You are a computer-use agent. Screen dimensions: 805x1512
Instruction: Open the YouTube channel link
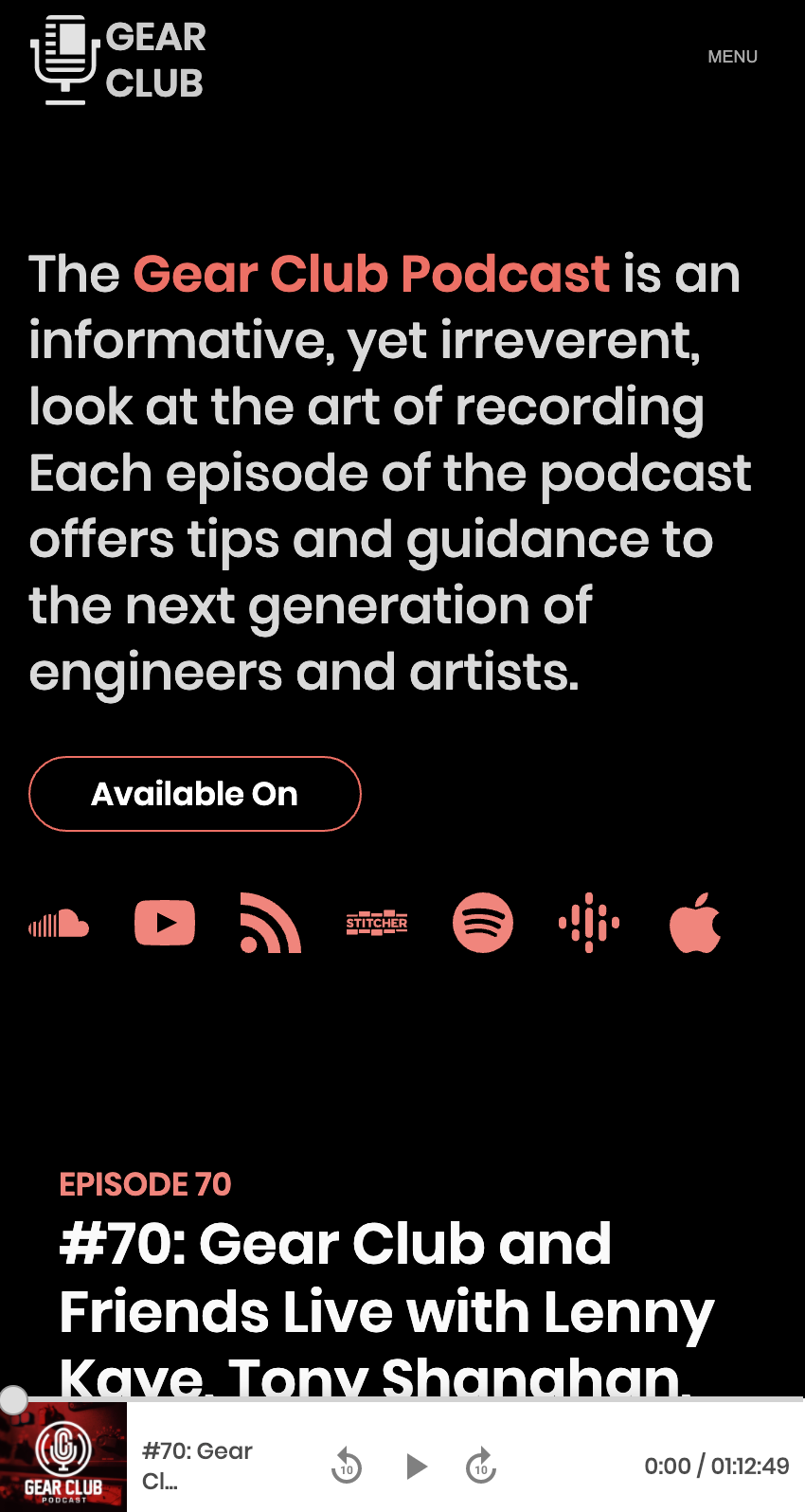point(165,923)
